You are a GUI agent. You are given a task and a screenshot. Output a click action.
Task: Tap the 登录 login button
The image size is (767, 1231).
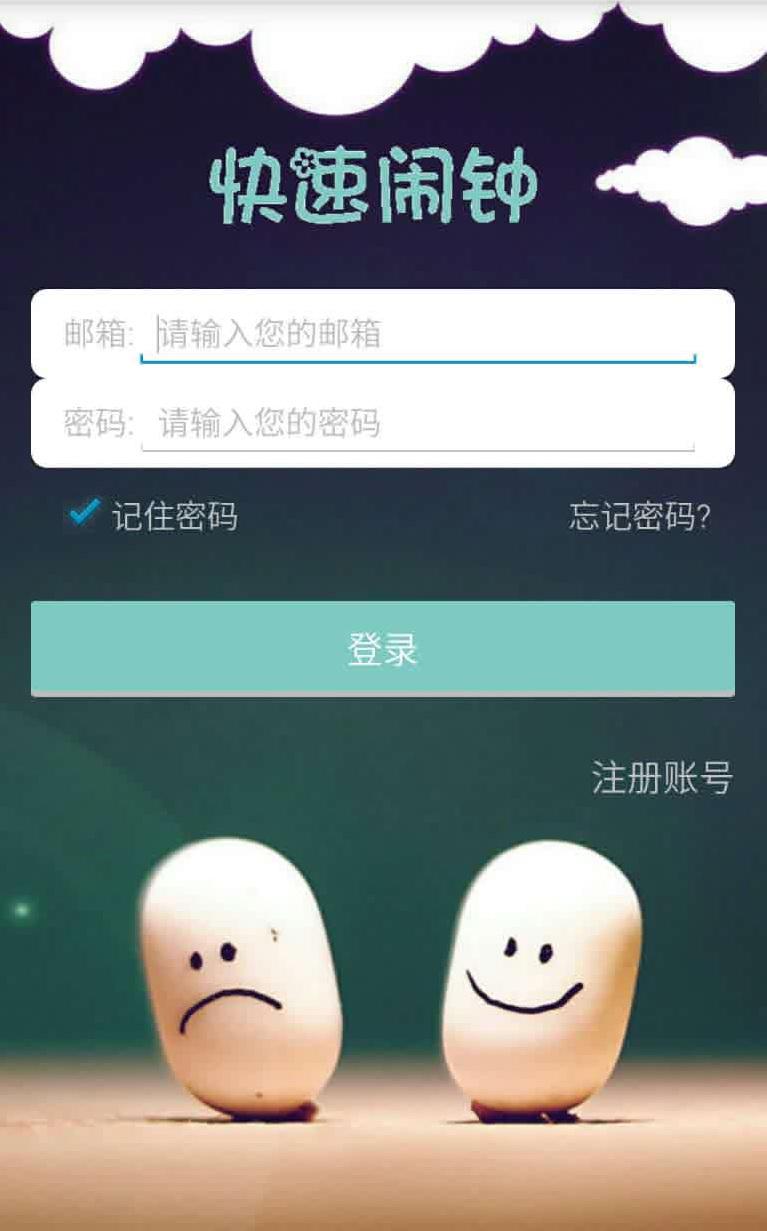coord(383,648)
